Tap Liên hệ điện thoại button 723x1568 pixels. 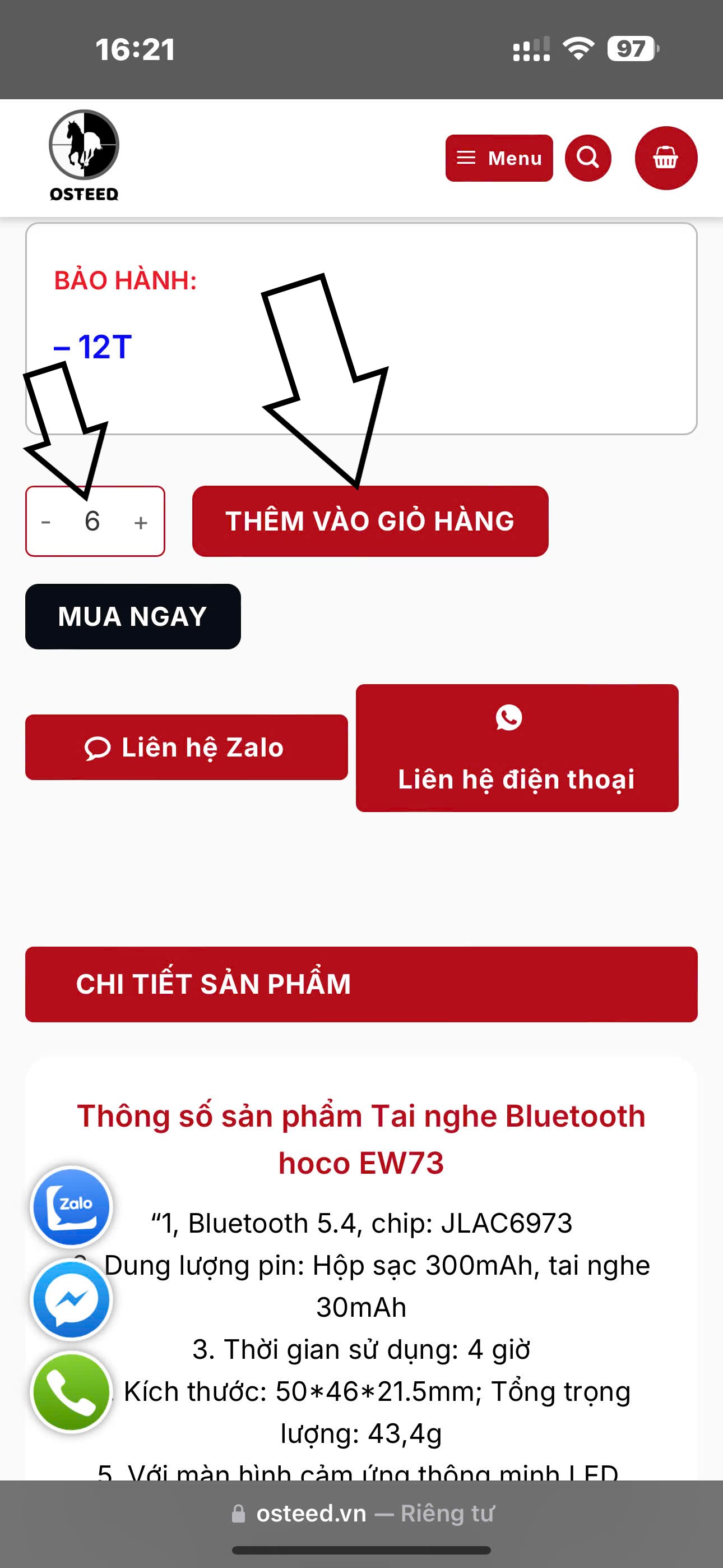pos(516,748)
